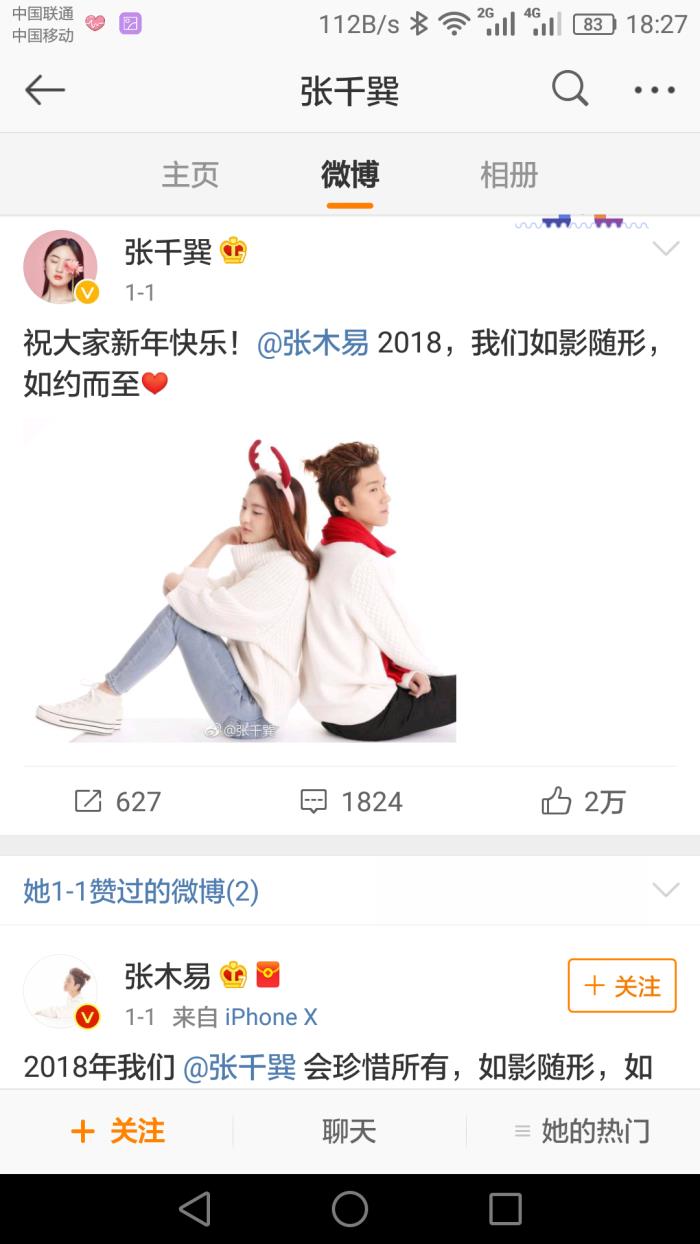The height and width of the screenshot is (1244, 700).
Task: Open the @张千巽 mention in 张木易's post
Action: pos(240,1067)
